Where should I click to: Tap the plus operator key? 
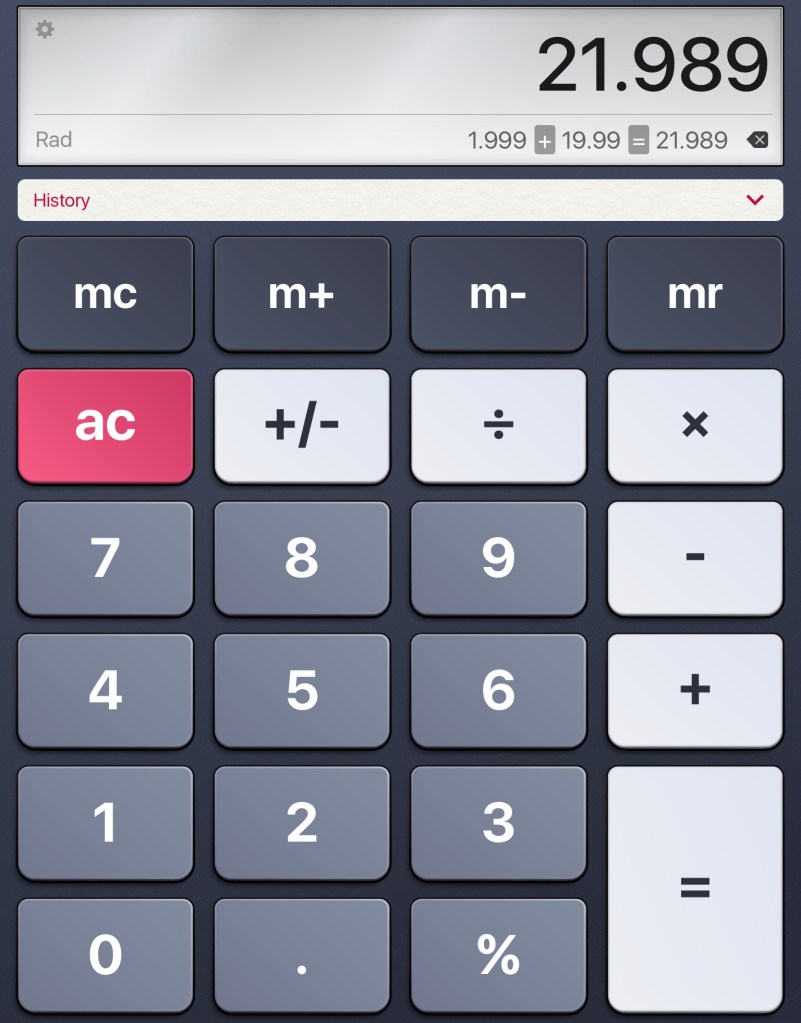click(694, 690)
